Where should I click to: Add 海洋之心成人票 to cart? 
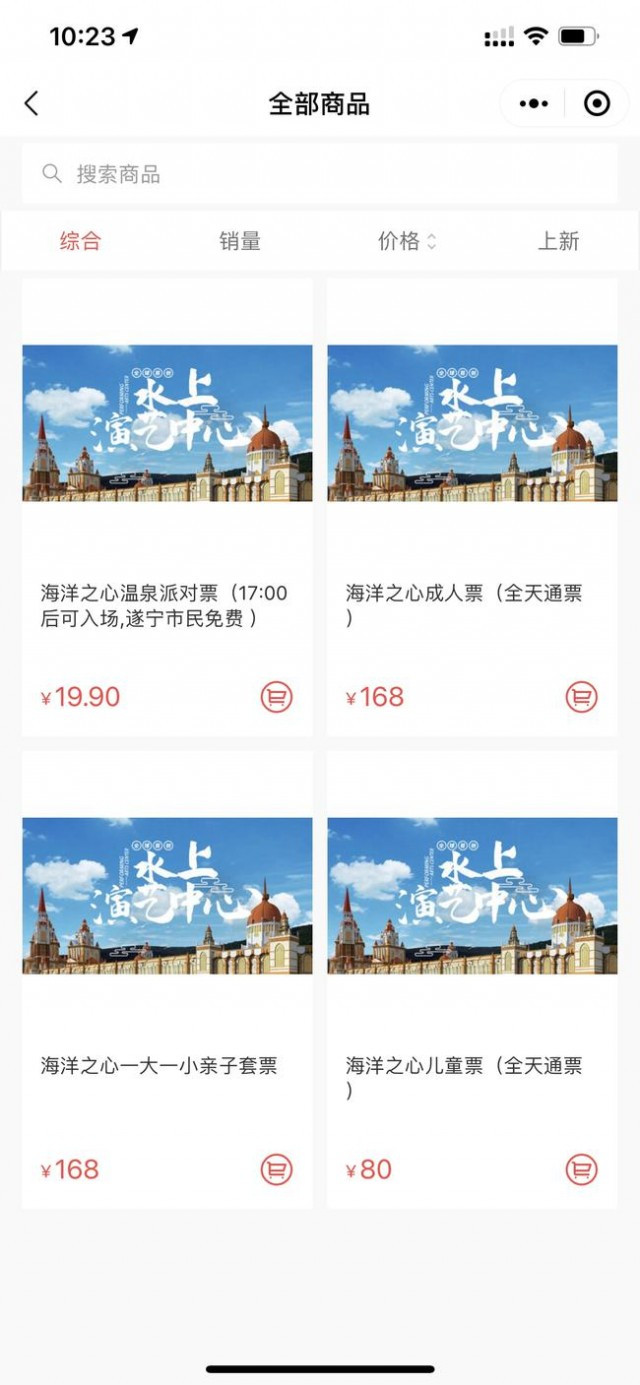coord(582,697)
